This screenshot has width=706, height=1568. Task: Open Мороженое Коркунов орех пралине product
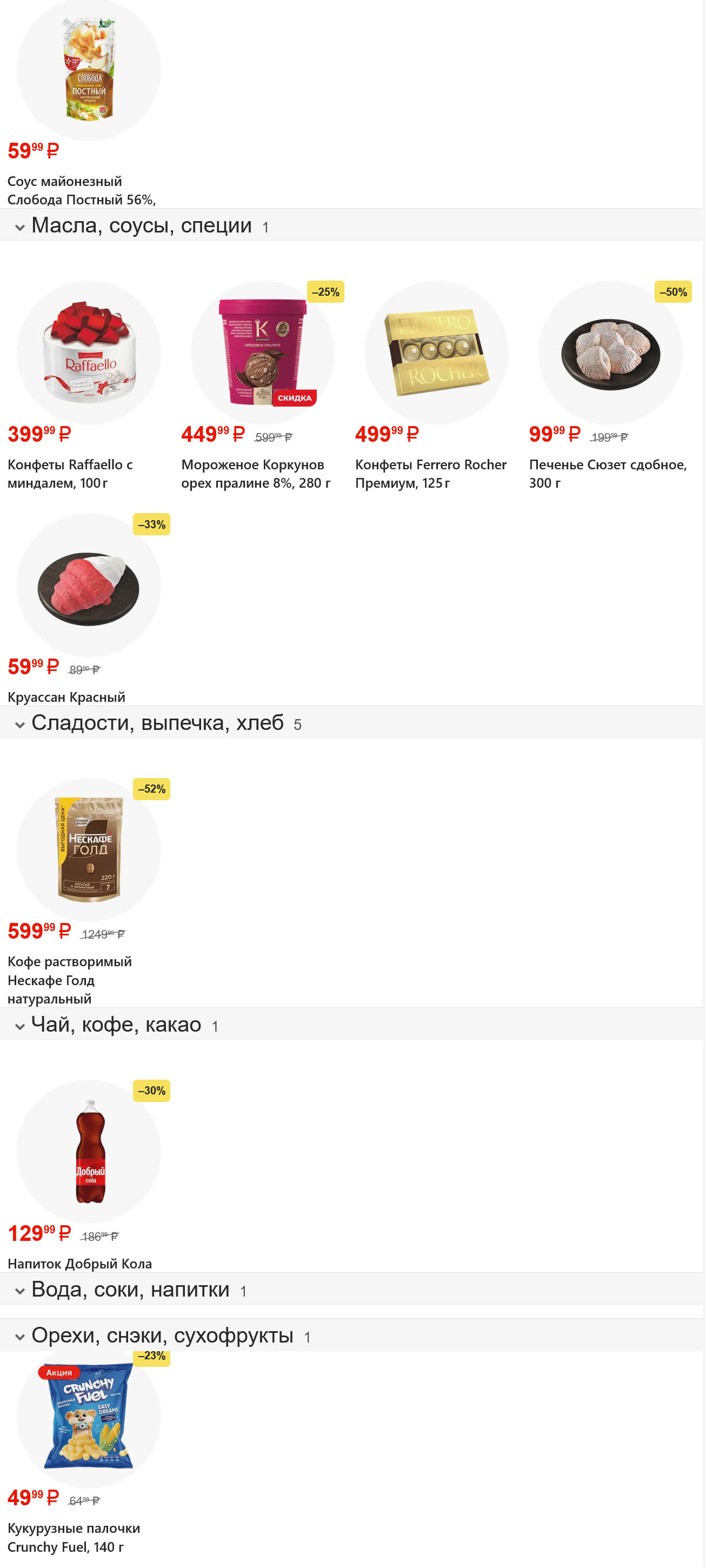262,353
